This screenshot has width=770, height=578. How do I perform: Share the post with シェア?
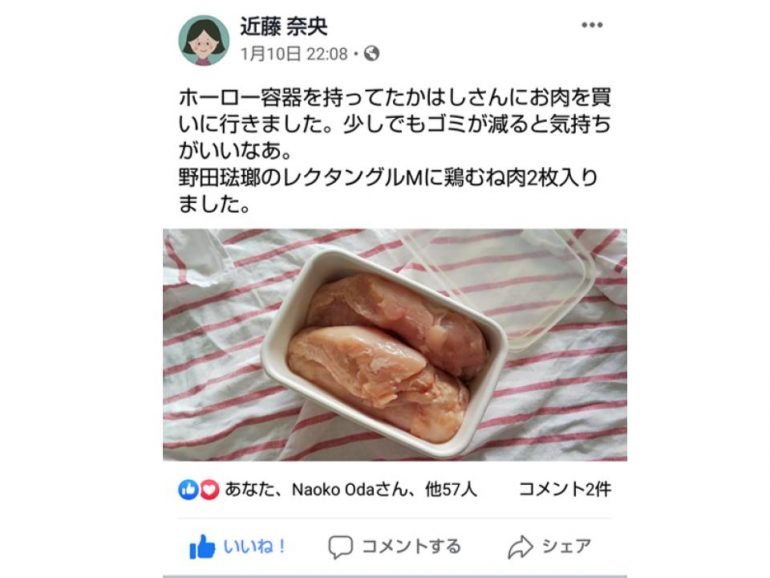point(550,546)
